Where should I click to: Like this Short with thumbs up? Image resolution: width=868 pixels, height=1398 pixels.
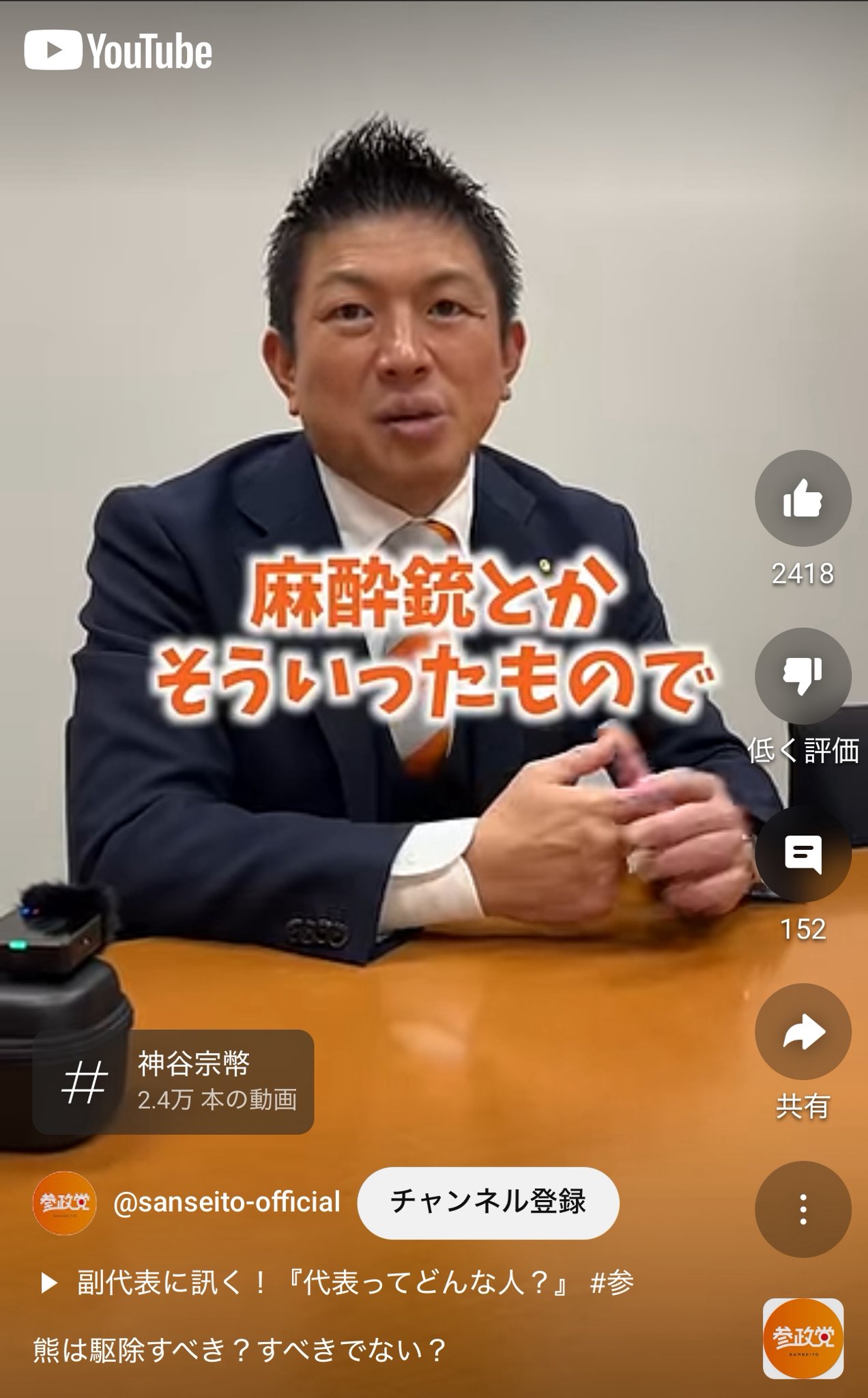[x=802, y=498]
